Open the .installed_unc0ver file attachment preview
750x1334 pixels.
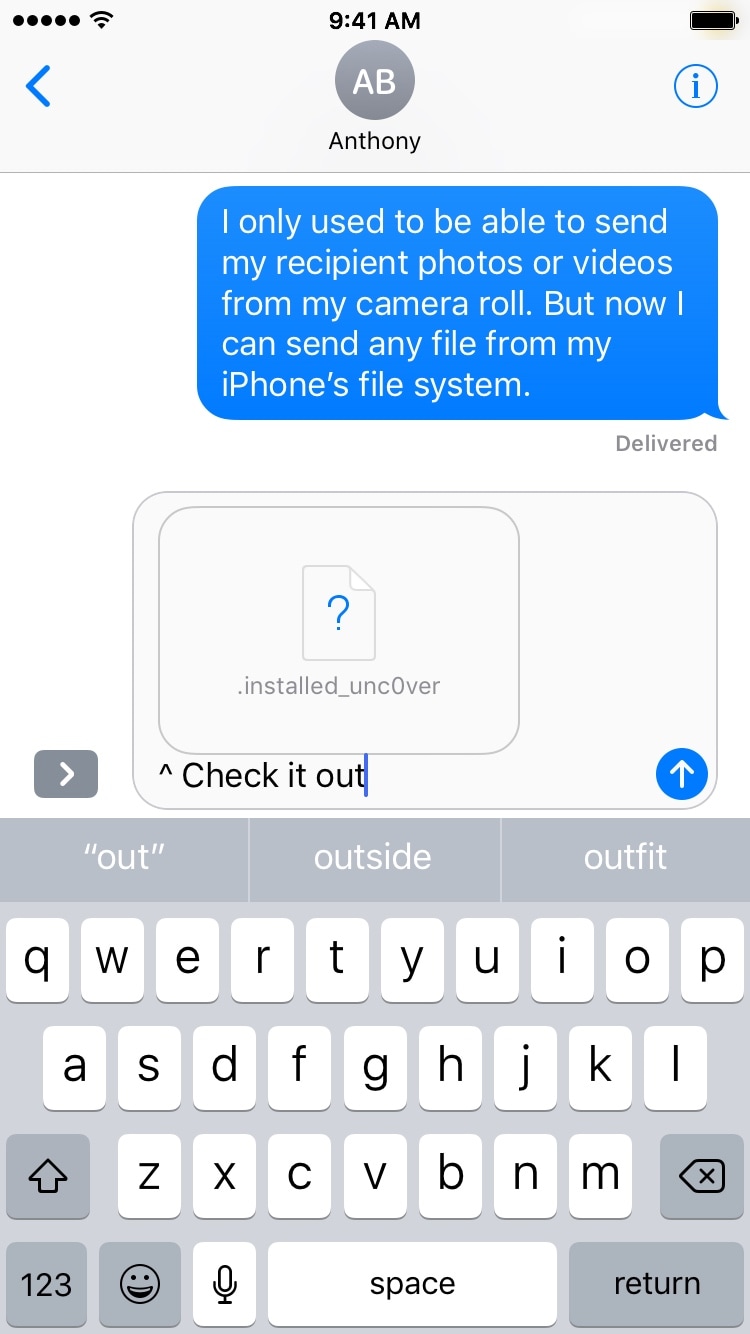coord(339,630)
